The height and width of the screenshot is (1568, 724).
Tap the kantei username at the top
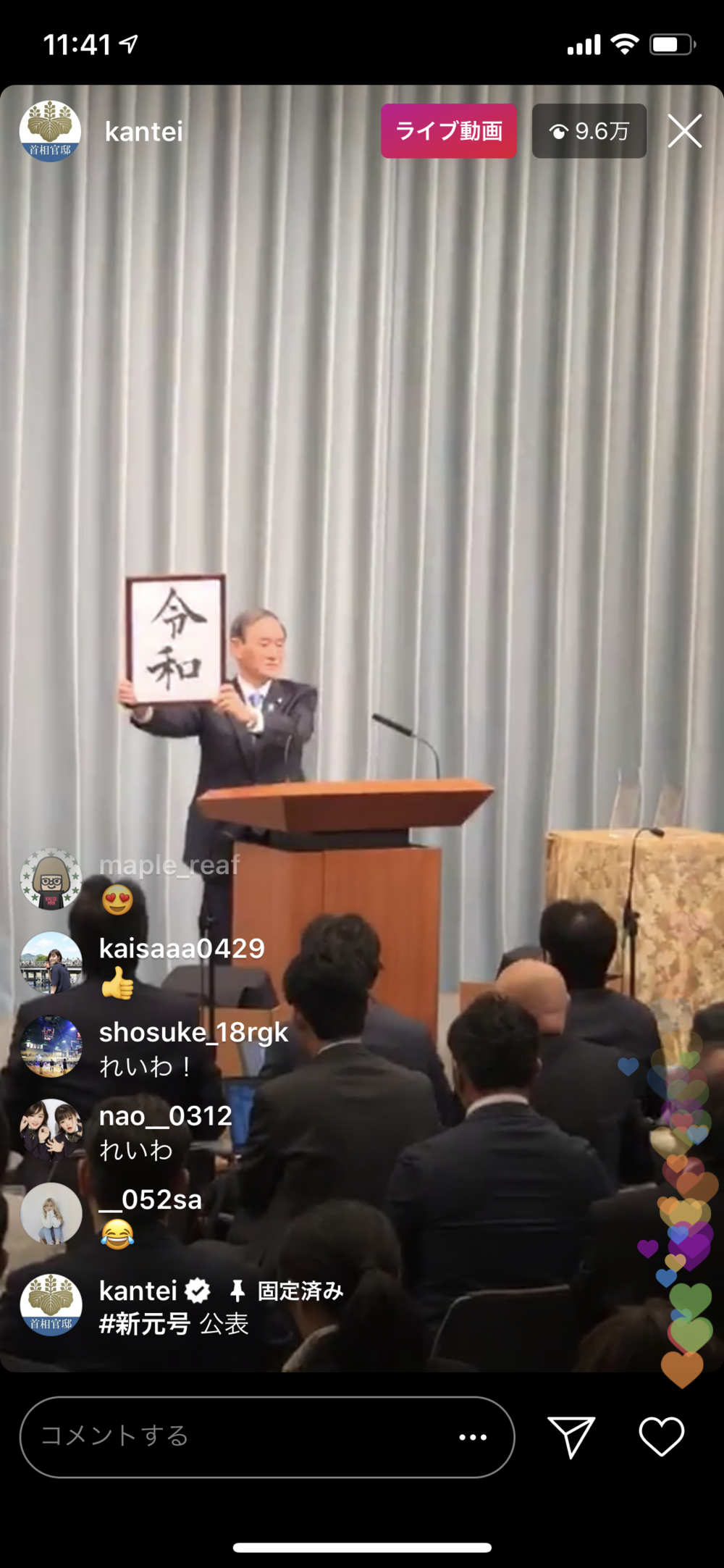144,132
